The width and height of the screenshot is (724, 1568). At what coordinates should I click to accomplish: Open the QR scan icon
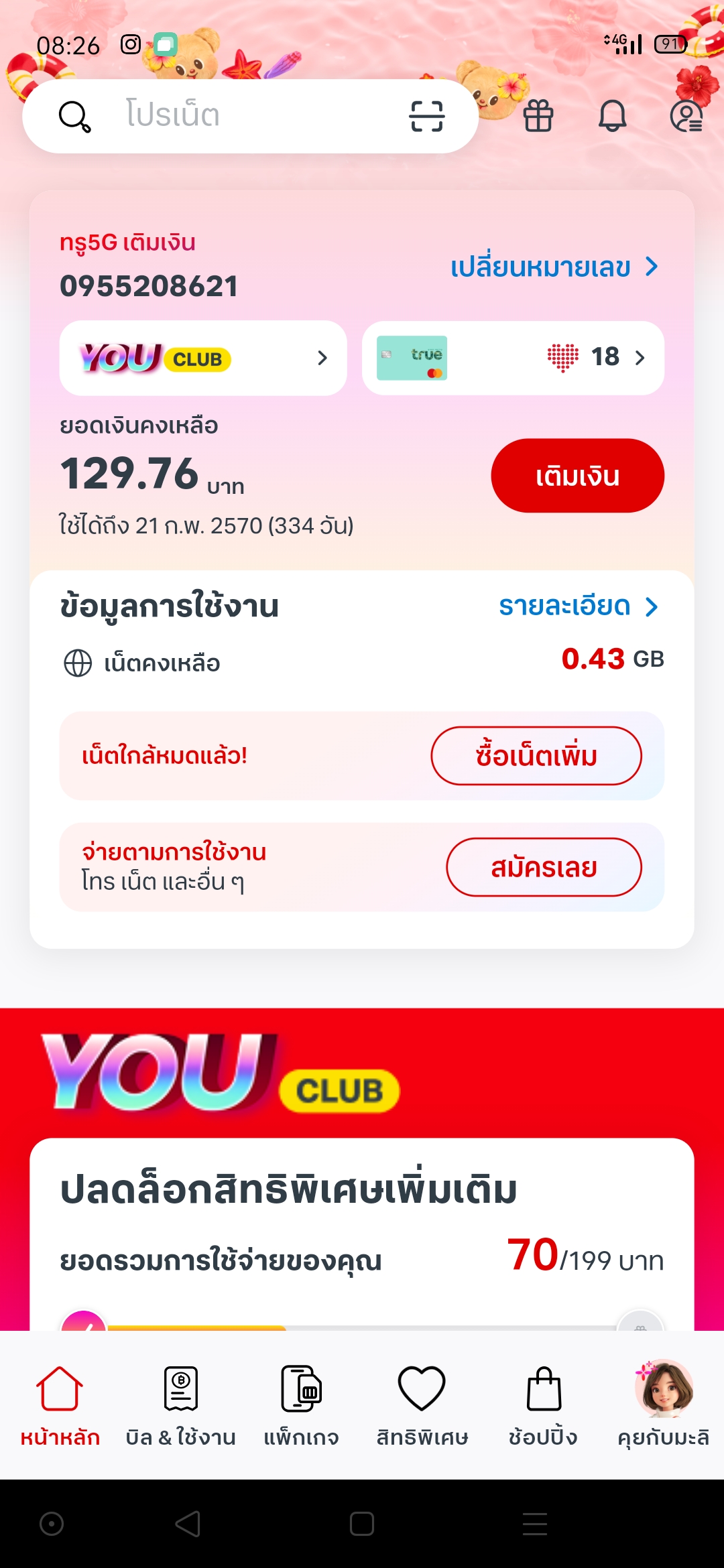pos(426,116)
